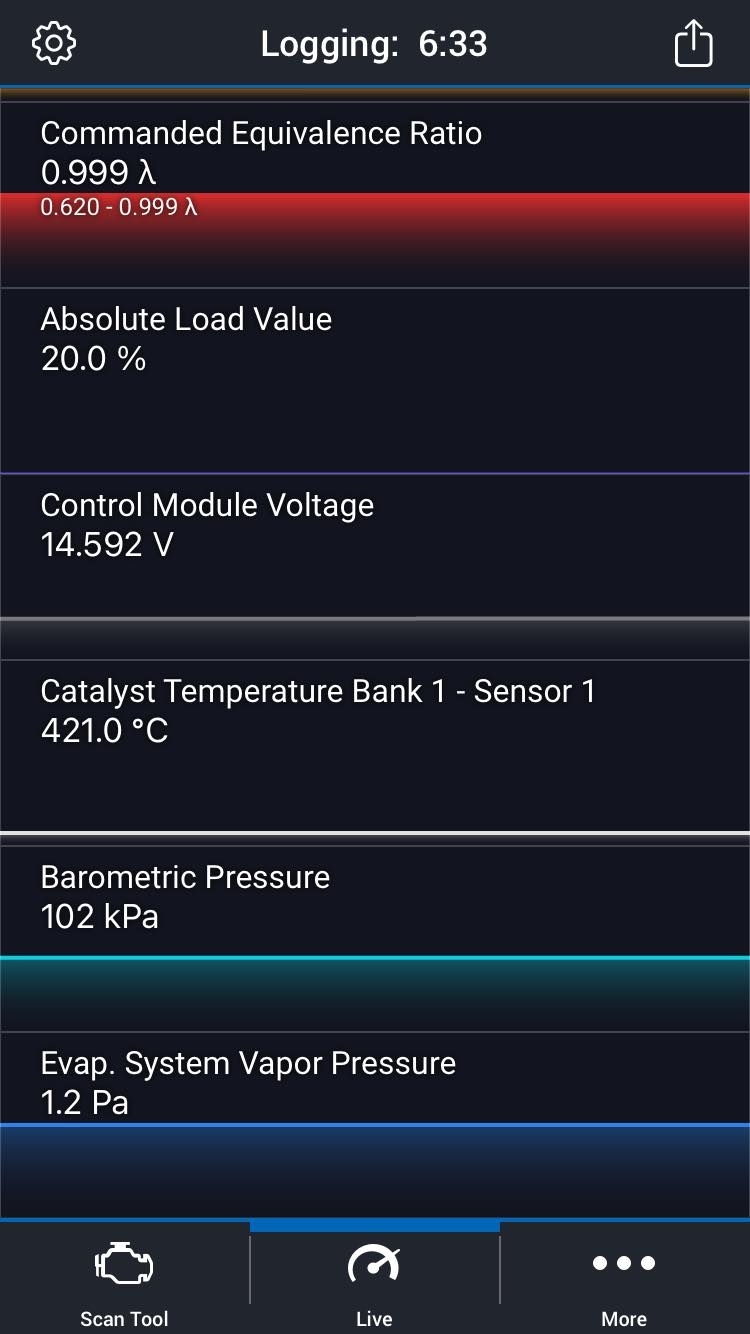Open the settings gear
Image resolution: width=750 pixels, height=1334 pixels.
[54, 44]
